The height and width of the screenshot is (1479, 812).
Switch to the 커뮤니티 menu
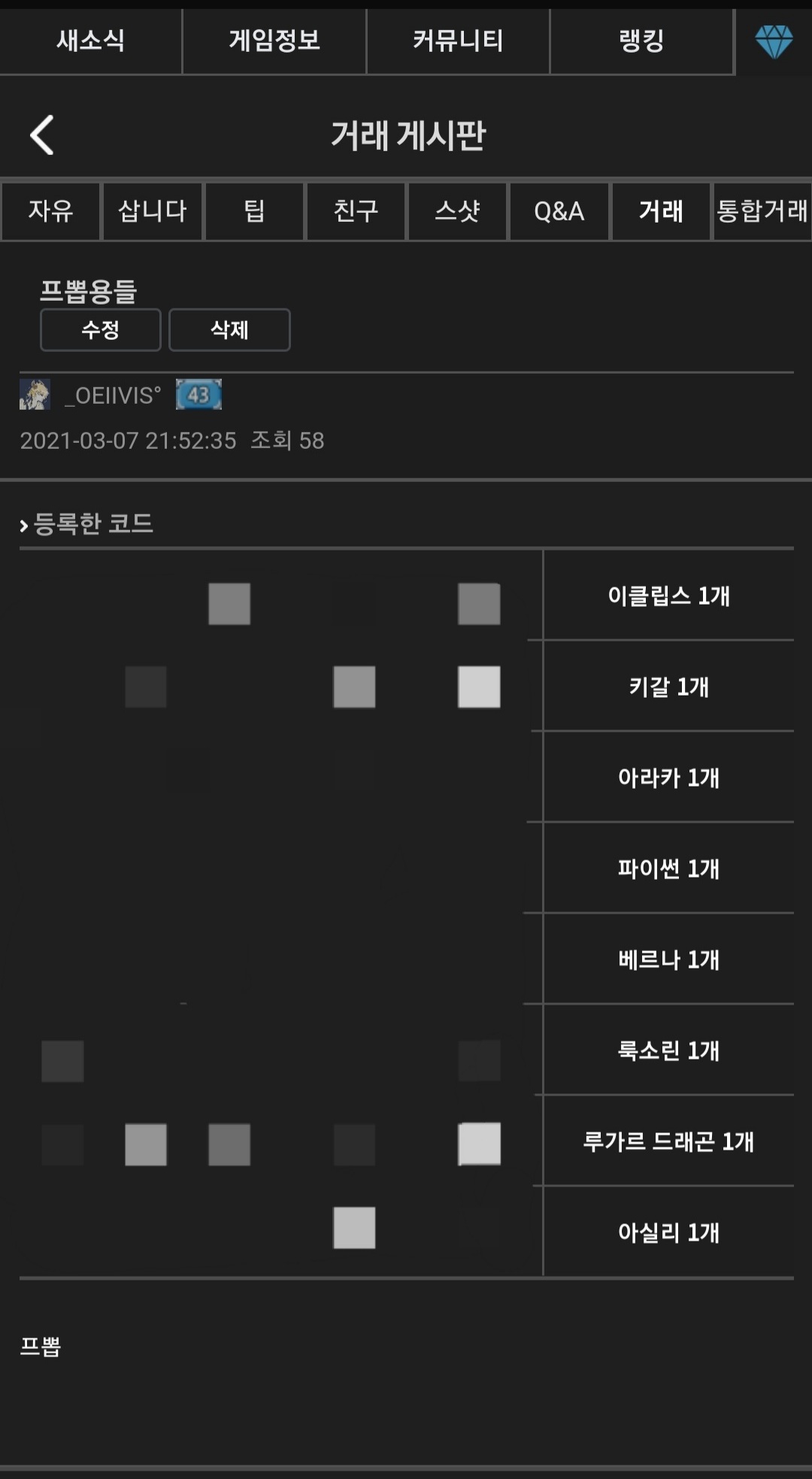458,41
